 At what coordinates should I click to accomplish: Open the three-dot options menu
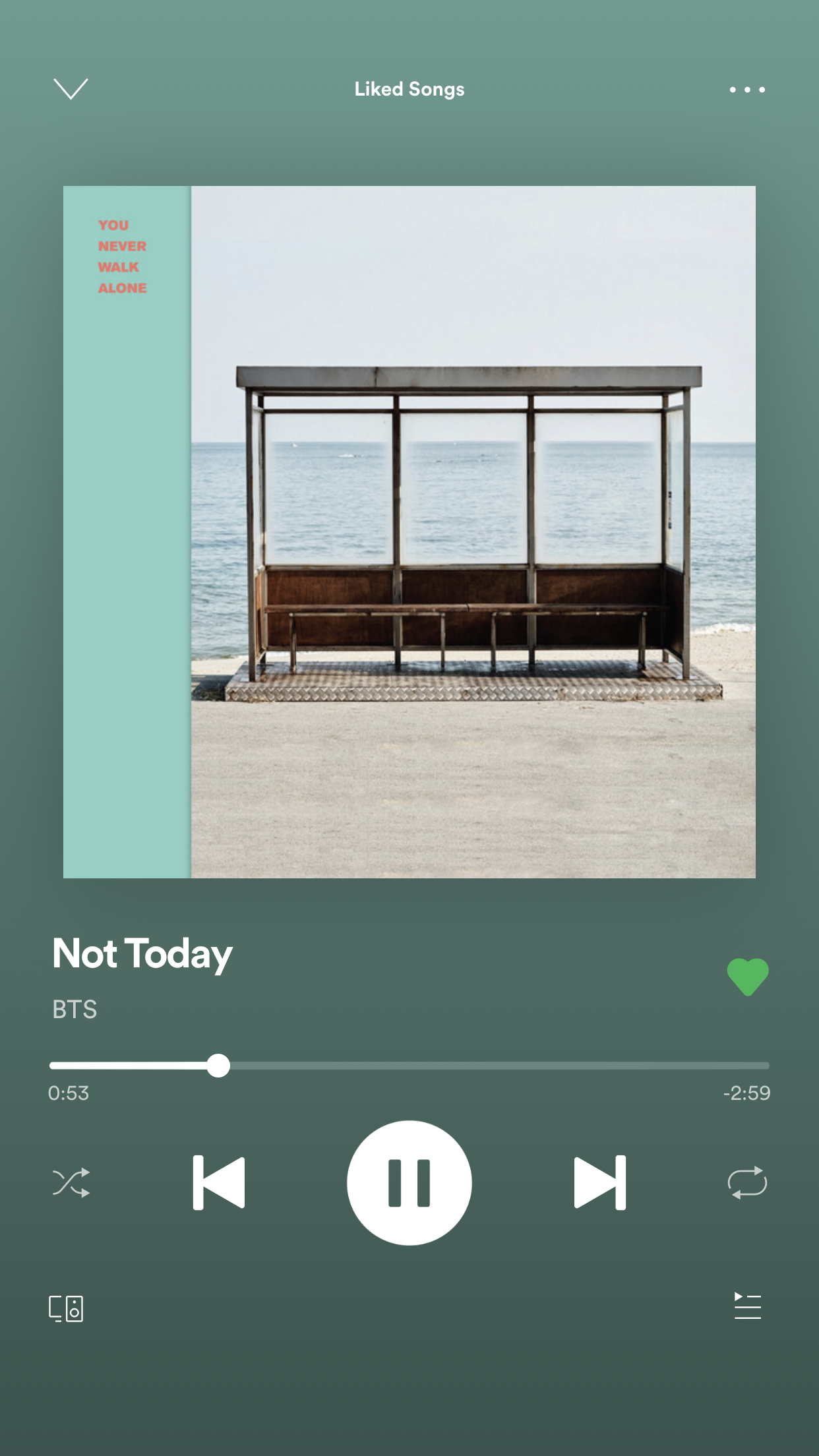click(747, 90)
